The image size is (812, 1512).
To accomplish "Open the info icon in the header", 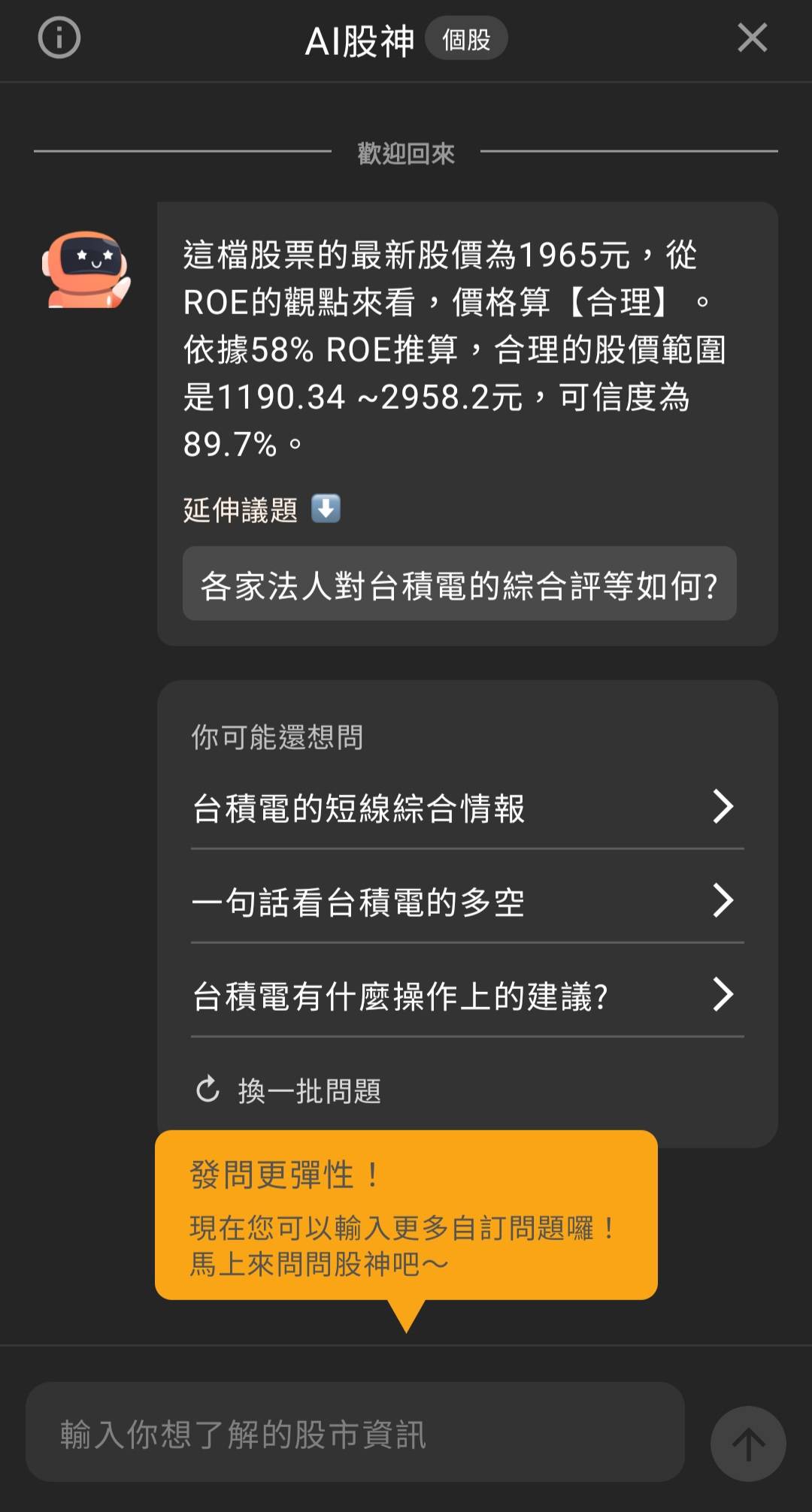I will click(x=59, y=38).
